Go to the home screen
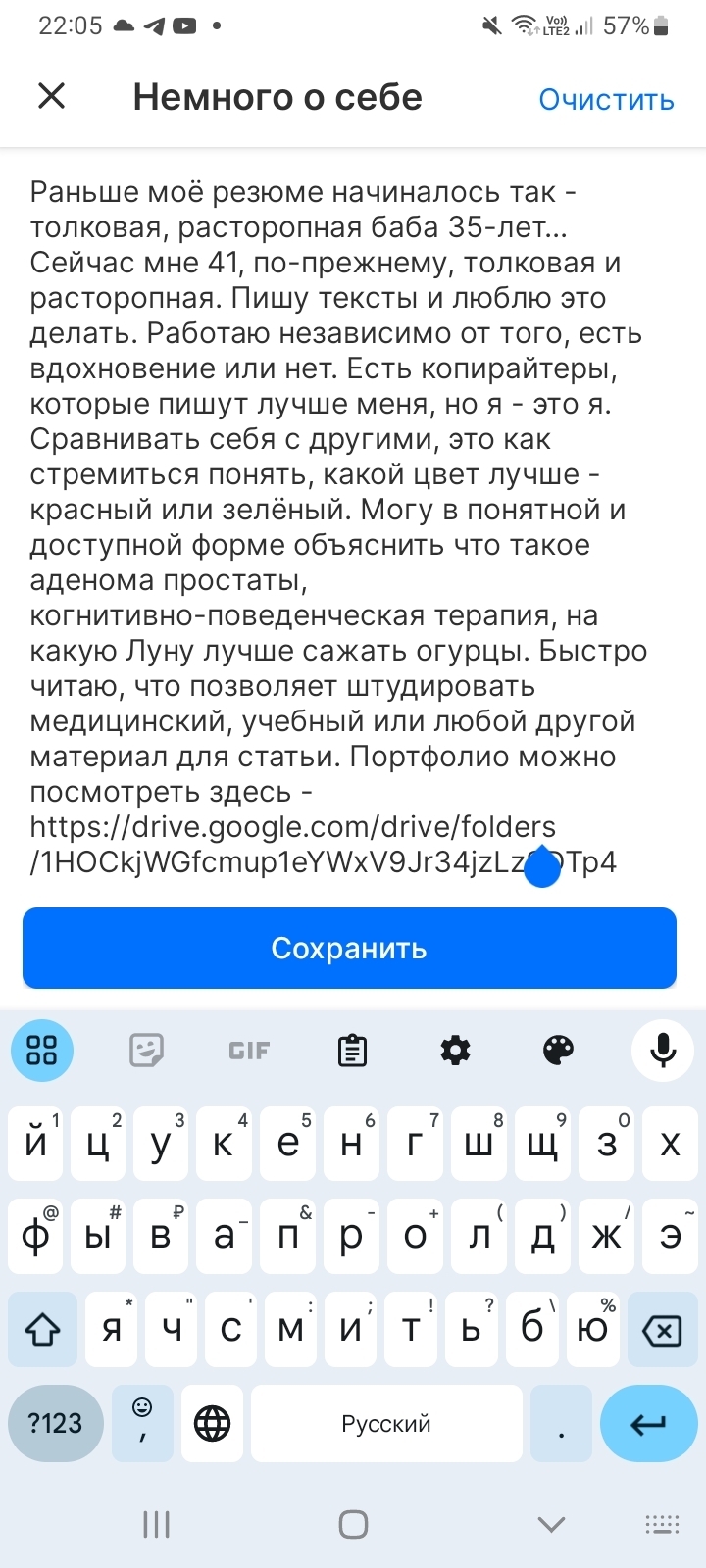This screenshot has height=1568, width=706. pyautogui.click(x=353, y=1524)
